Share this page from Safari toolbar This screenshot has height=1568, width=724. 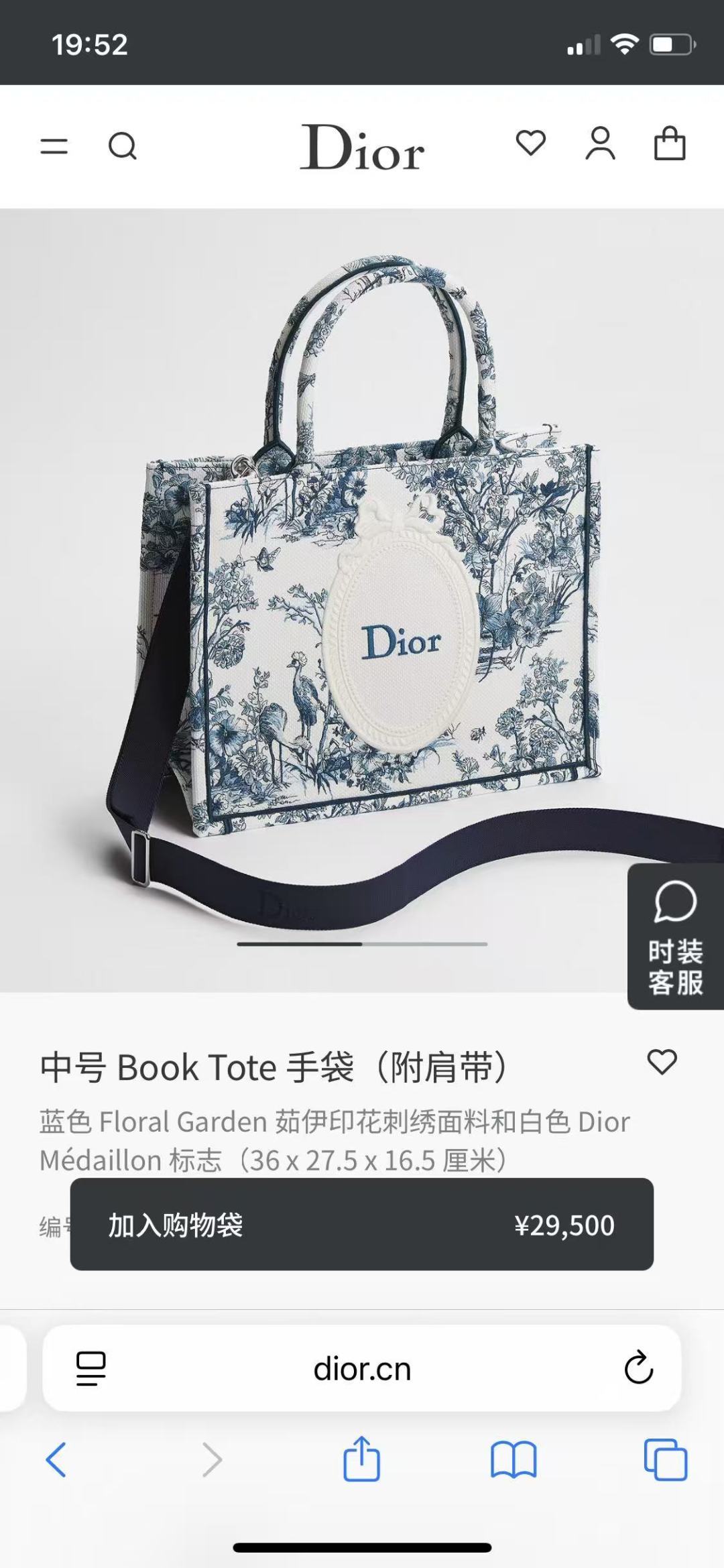click(x=362, y=1458)
